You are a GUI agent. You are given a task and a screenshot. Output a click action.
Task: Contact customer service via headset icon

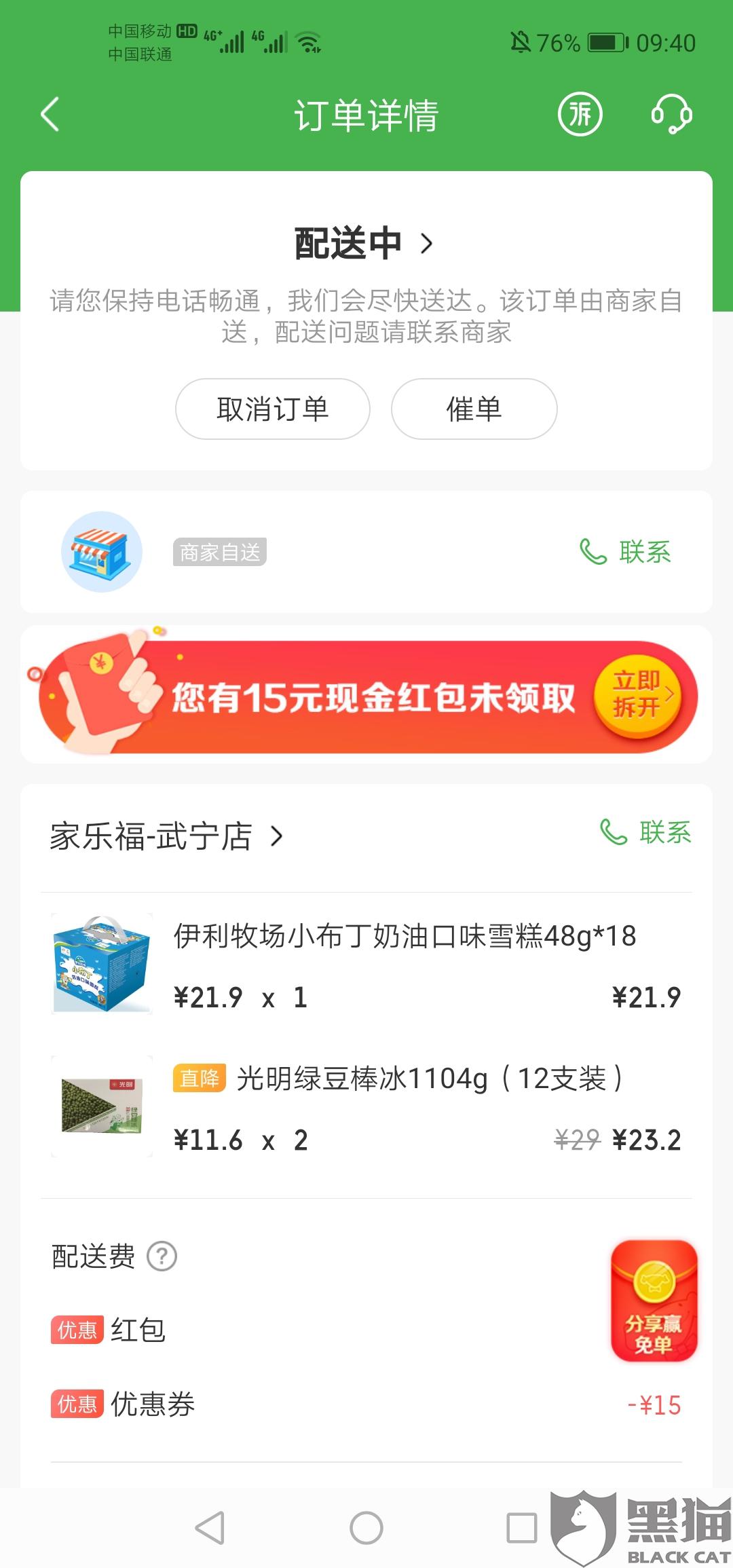click(x=671, y=114)
